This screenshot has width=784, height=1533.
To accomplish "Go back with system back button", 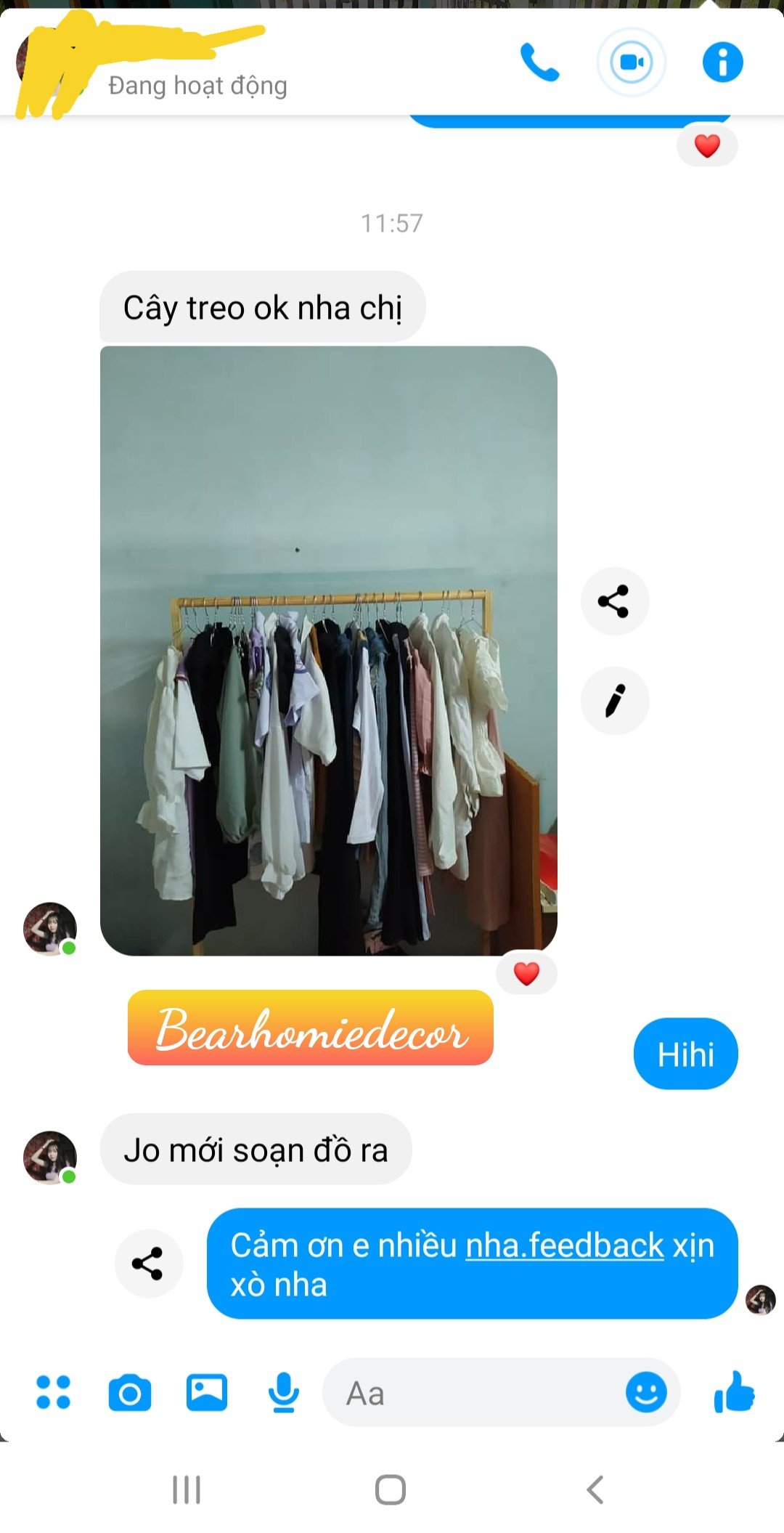I will (595, 1490).
